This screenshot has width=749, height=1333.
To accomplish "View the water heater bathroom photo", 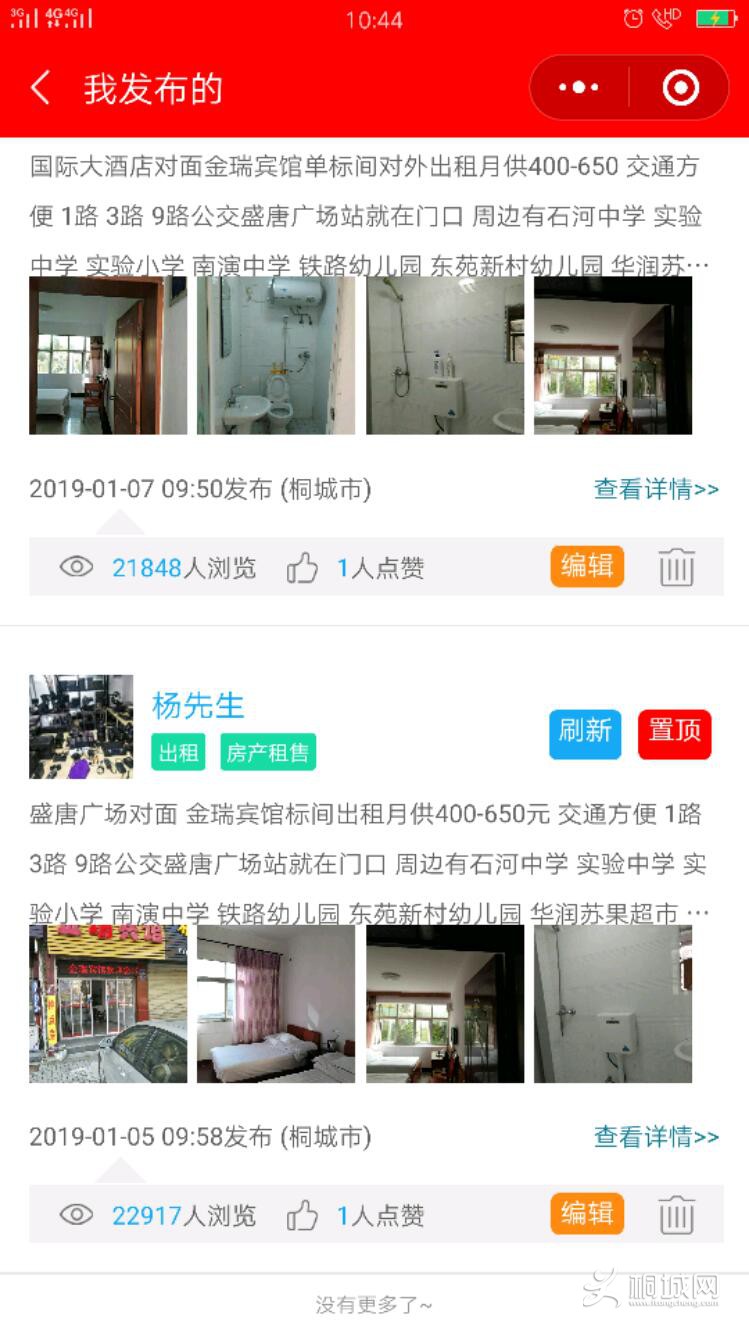I will [x=276, y=355].
